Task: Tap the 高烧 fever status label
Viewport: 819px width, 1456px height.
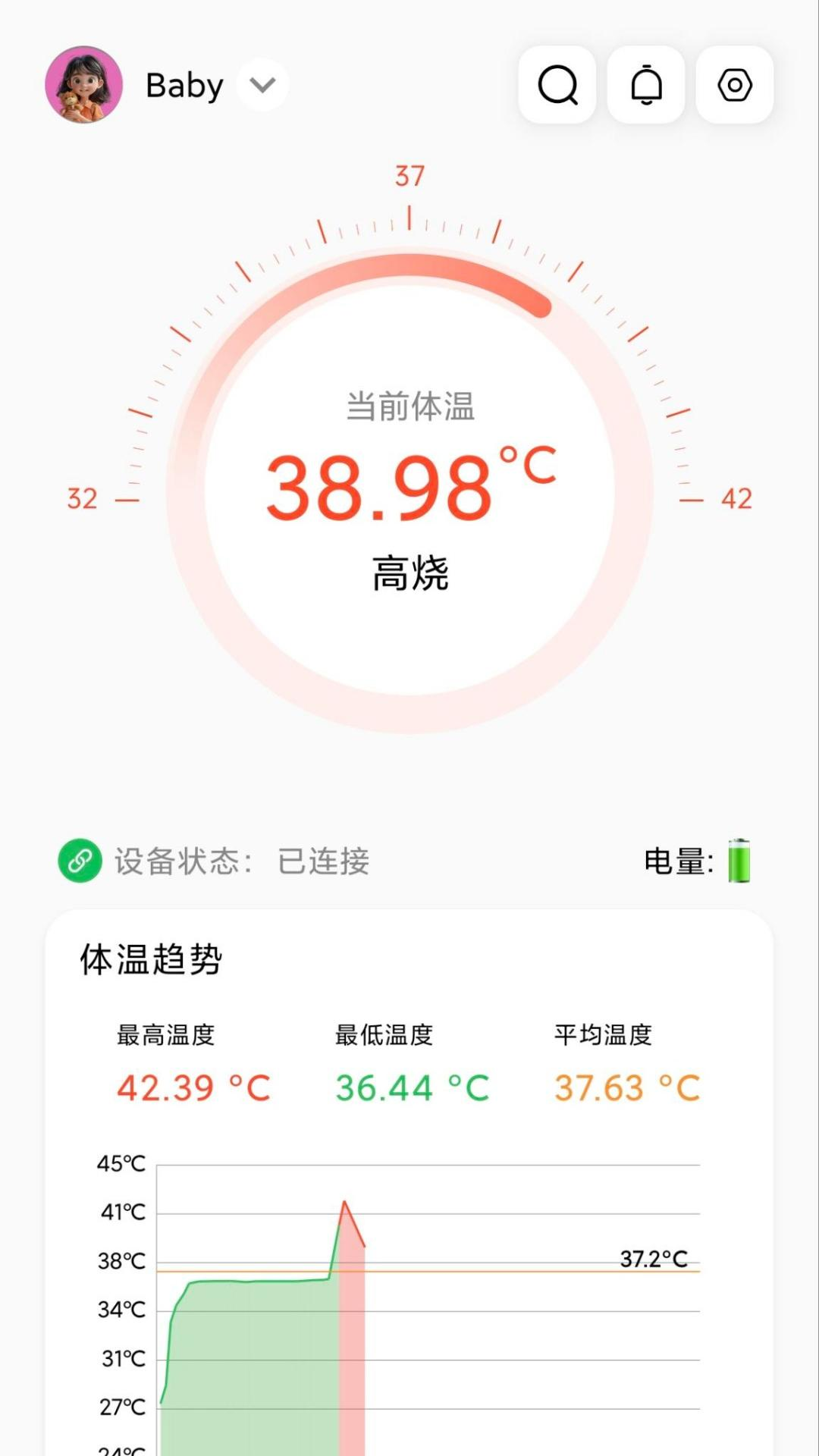Action: (x=409, y=574)
